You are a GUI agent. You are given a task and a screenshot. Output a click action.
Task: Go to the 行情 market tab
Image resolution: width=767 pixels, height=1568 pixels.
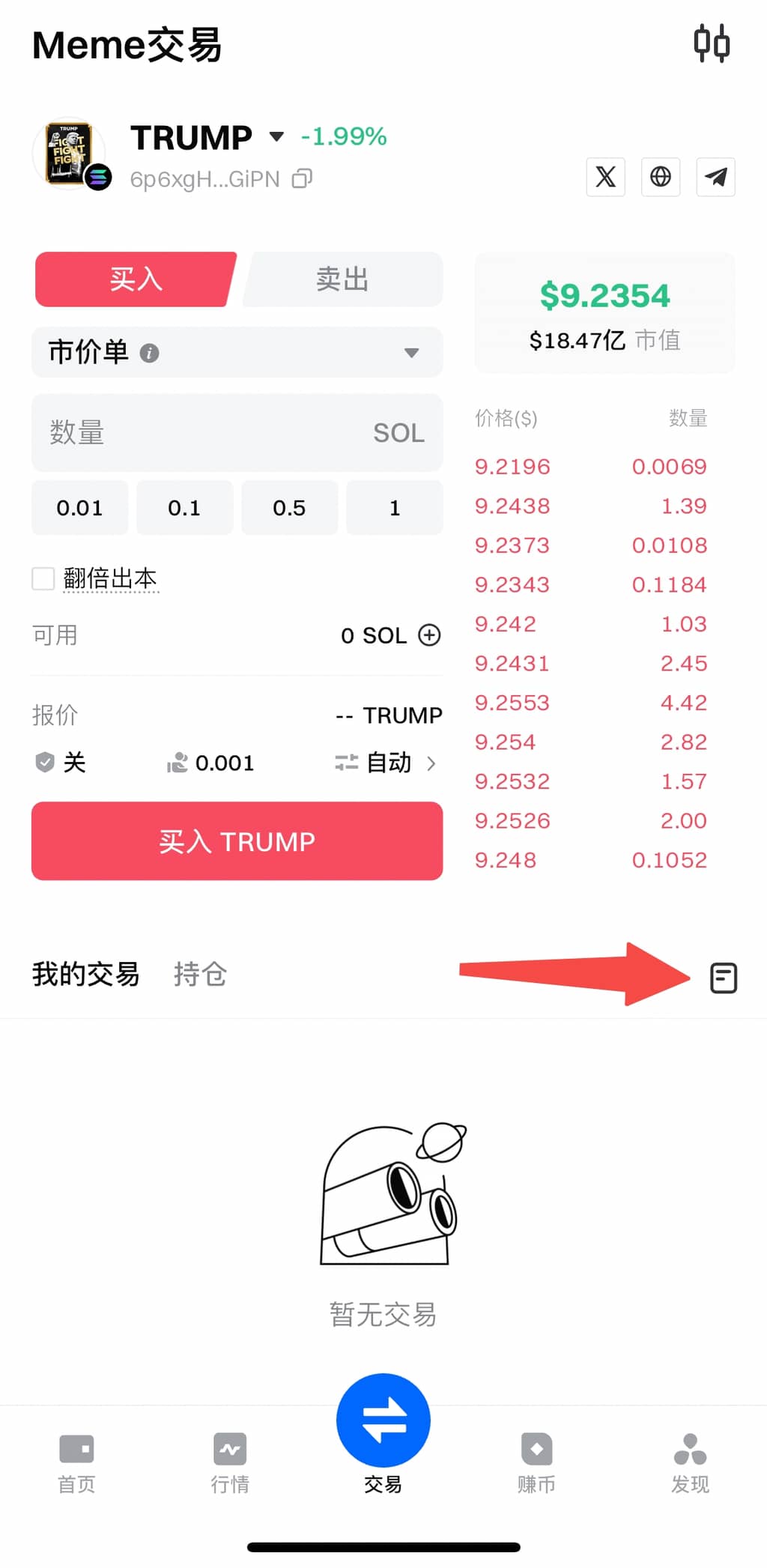pyautogui.click(x=230, y=1462)
